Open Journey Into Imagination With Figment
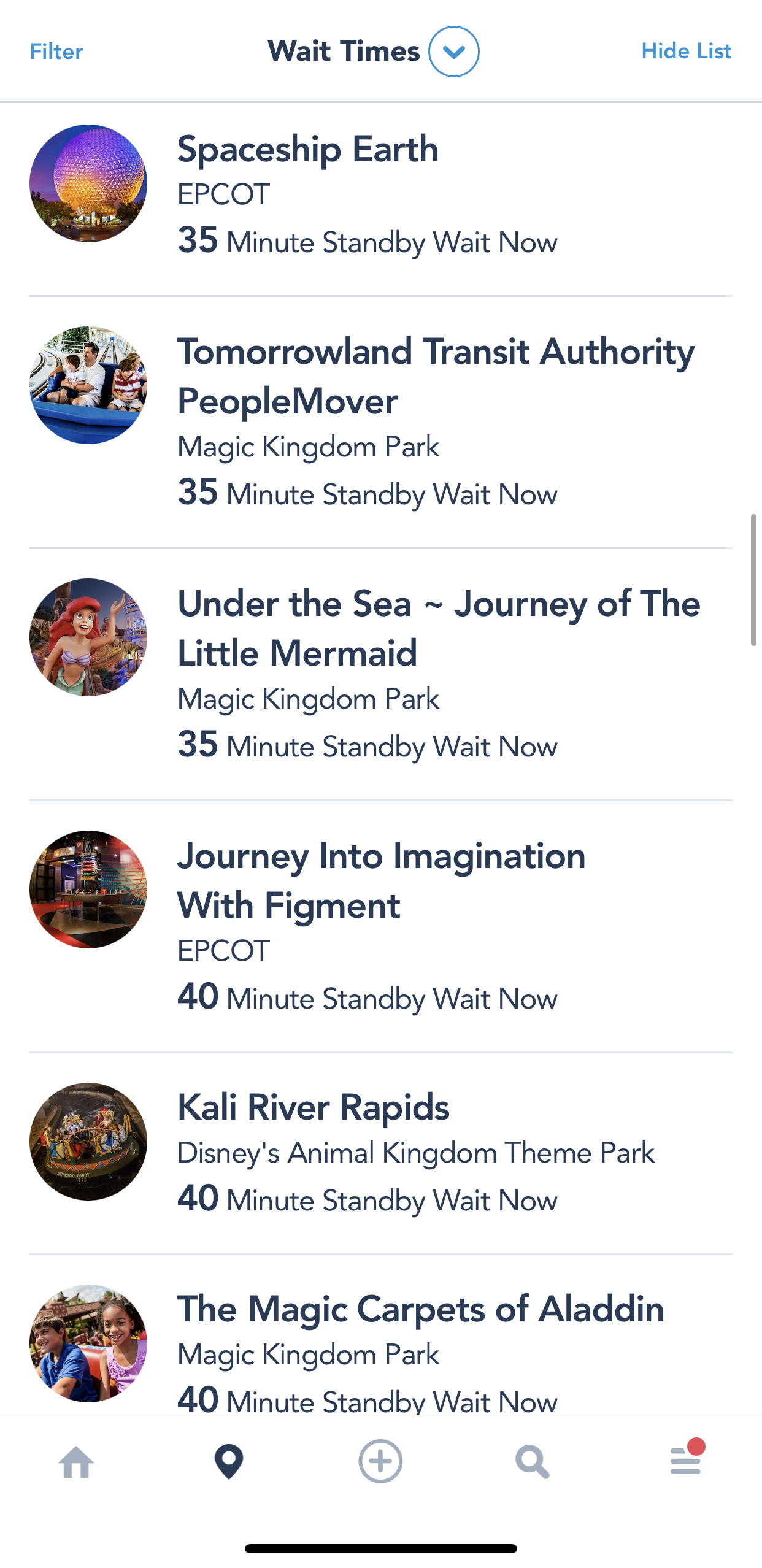The width and height of the screenshot is (762, 1568). [380, 880]
